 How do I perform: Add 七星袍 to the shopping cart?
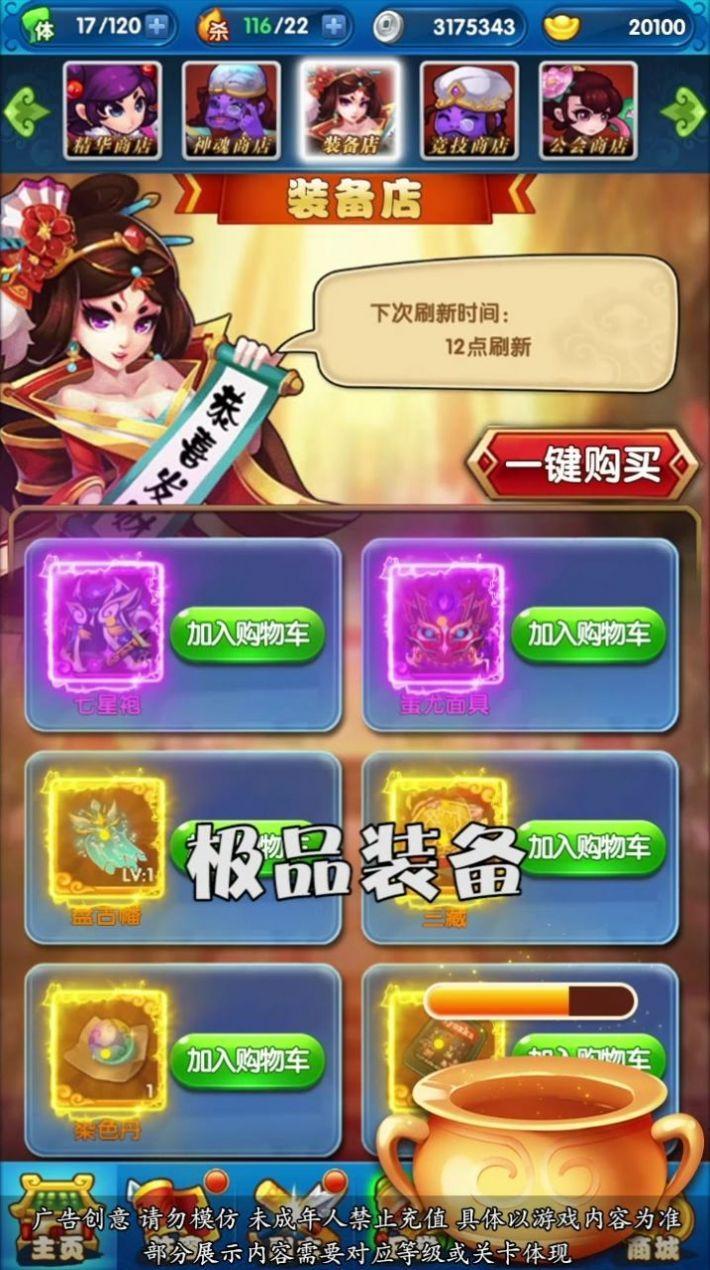point(247,634)
